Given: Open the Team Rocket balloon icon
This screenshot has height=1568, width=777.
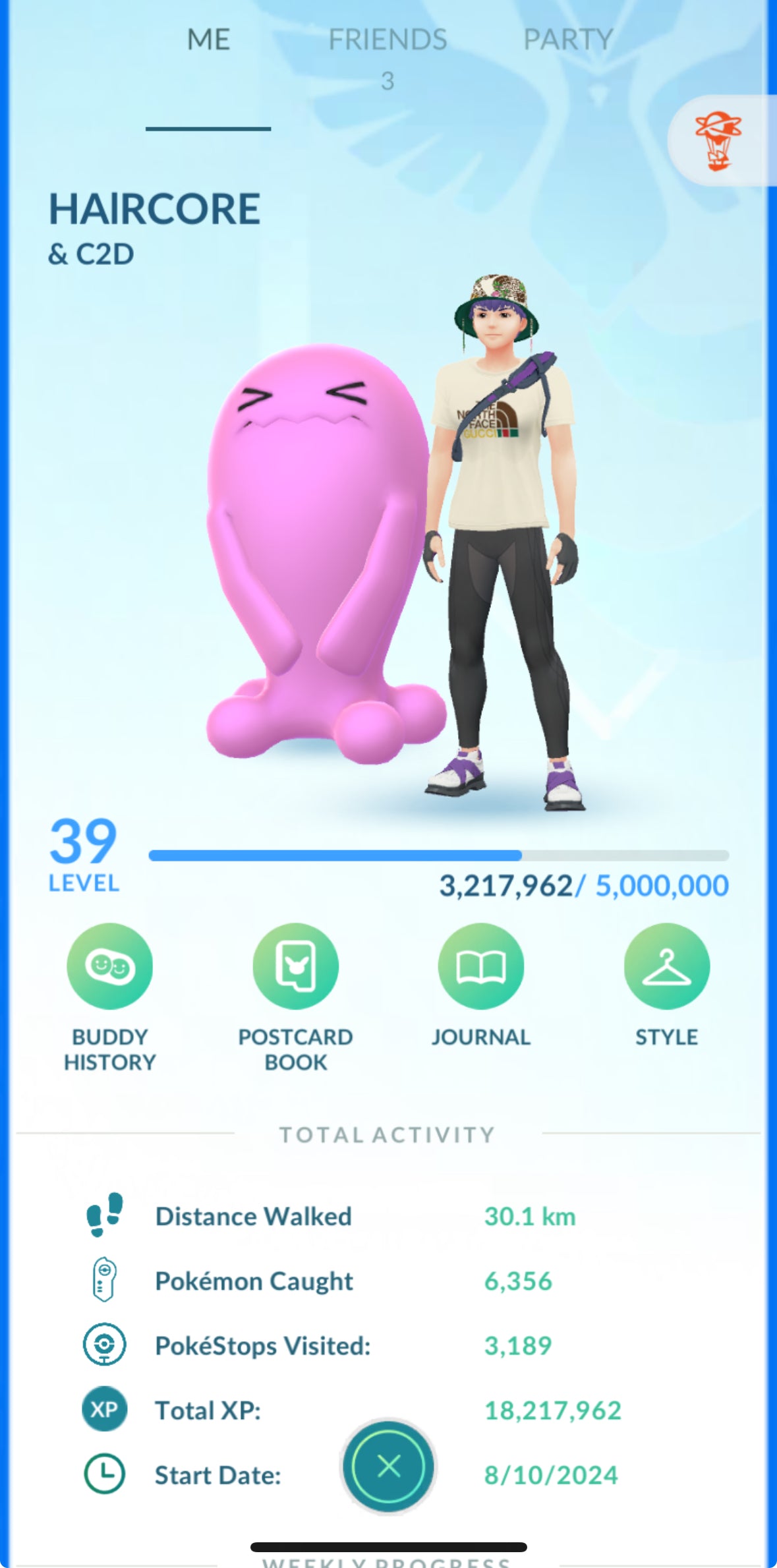Looking at the screenshot, I should (718, 140).
